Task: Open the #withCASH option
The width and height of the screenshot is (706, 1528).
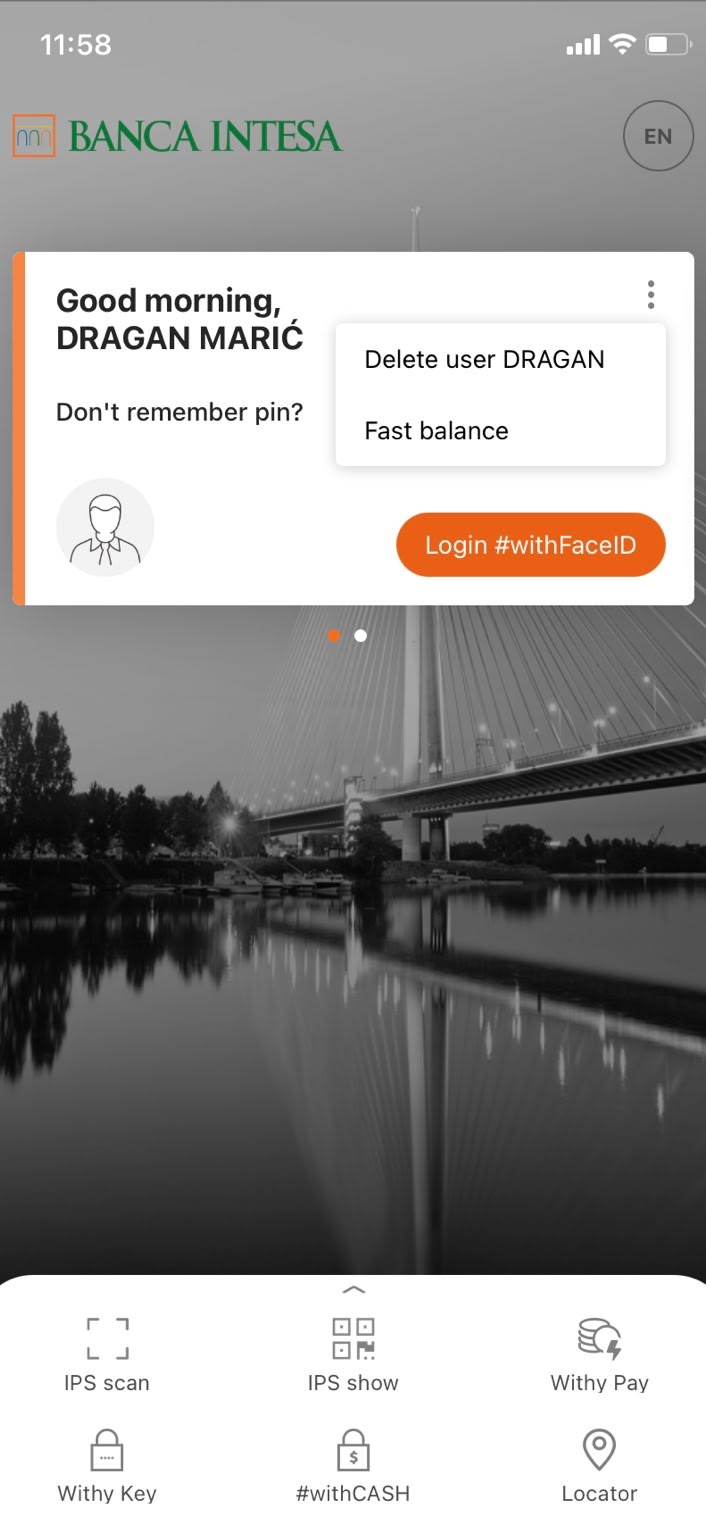Action: tap(353, 1464)
